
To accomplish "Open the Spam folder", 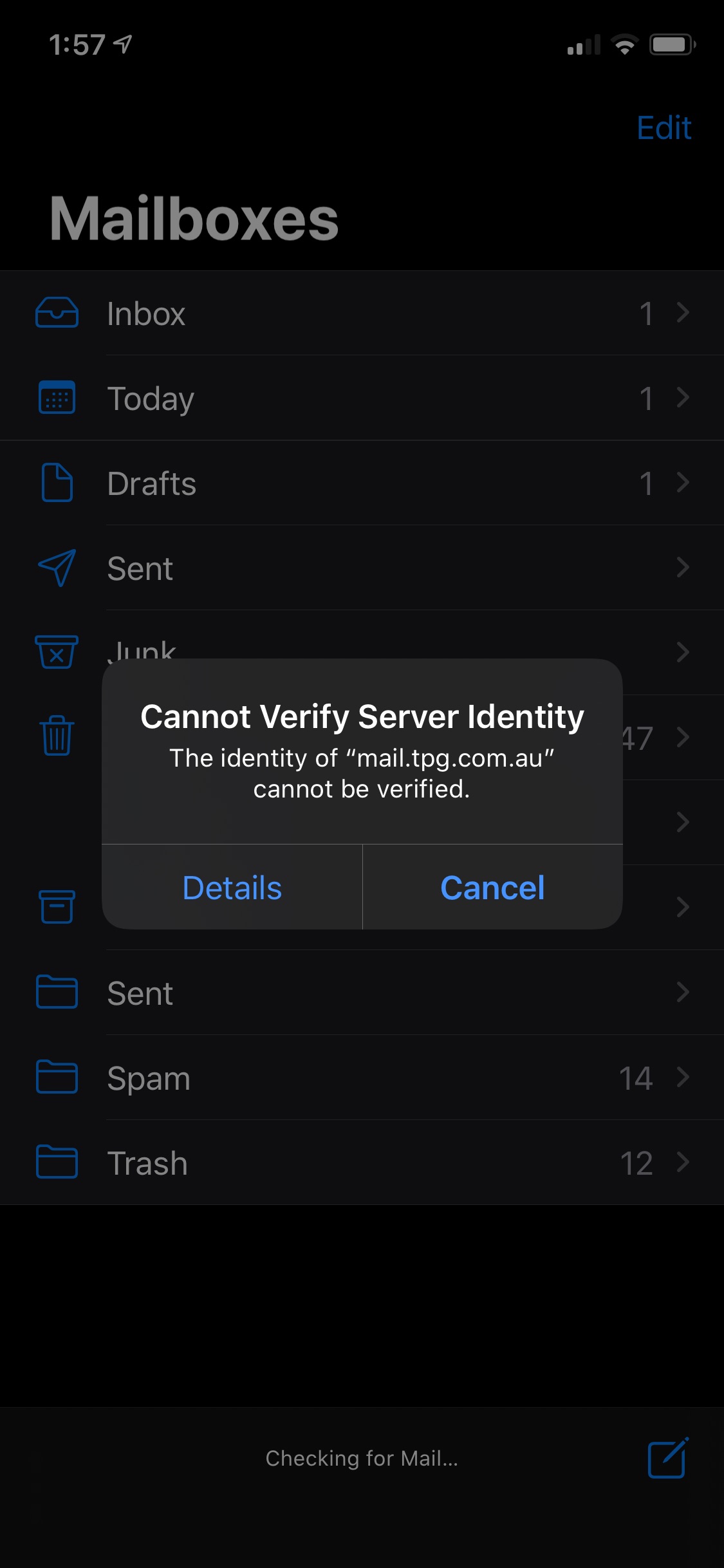I will click(362, 1078).
